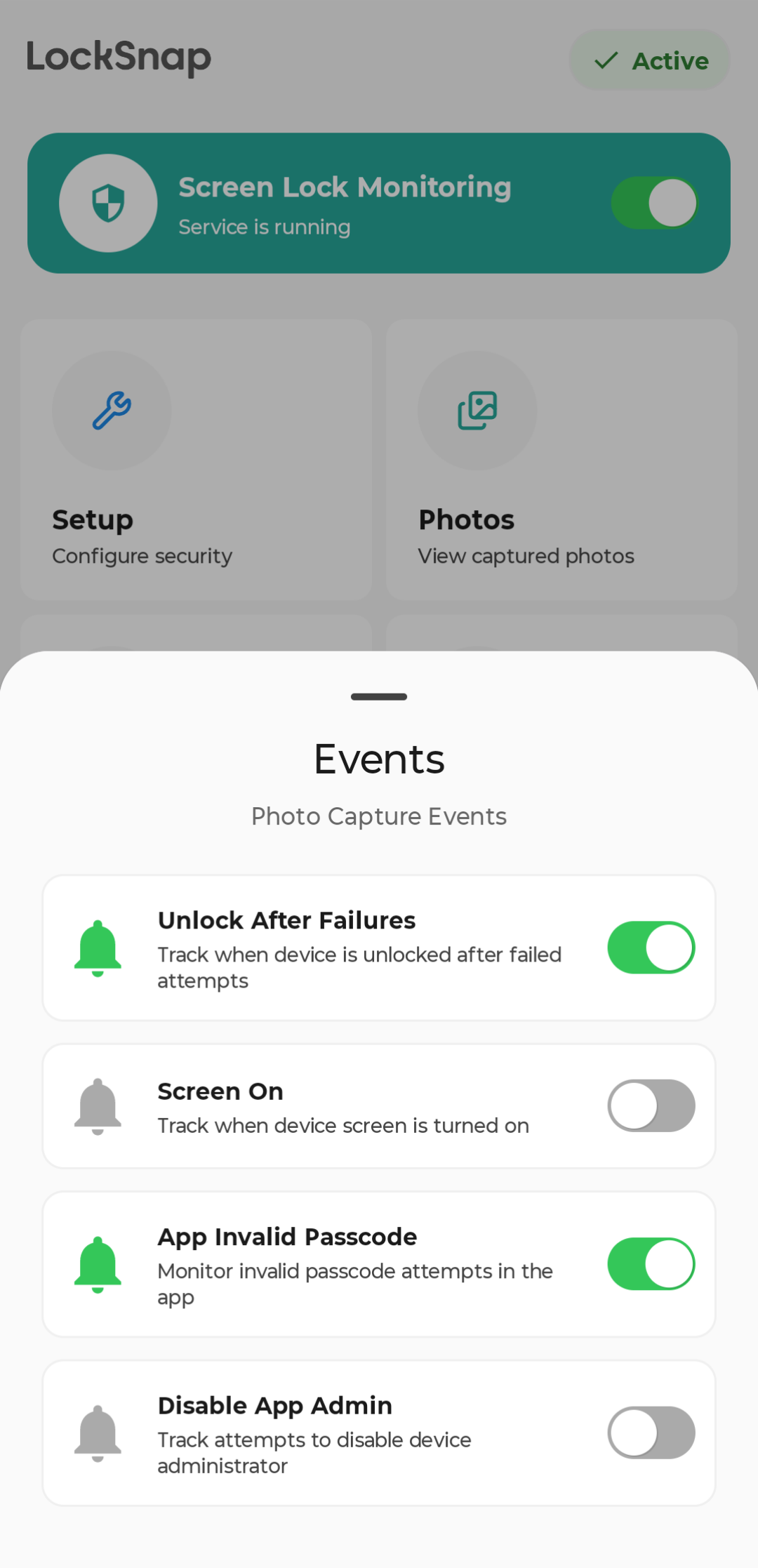This screenshot has height=1568, width=758.
Task: Disable the Unlock After Failures event
Action: click(x=651, y=947)
